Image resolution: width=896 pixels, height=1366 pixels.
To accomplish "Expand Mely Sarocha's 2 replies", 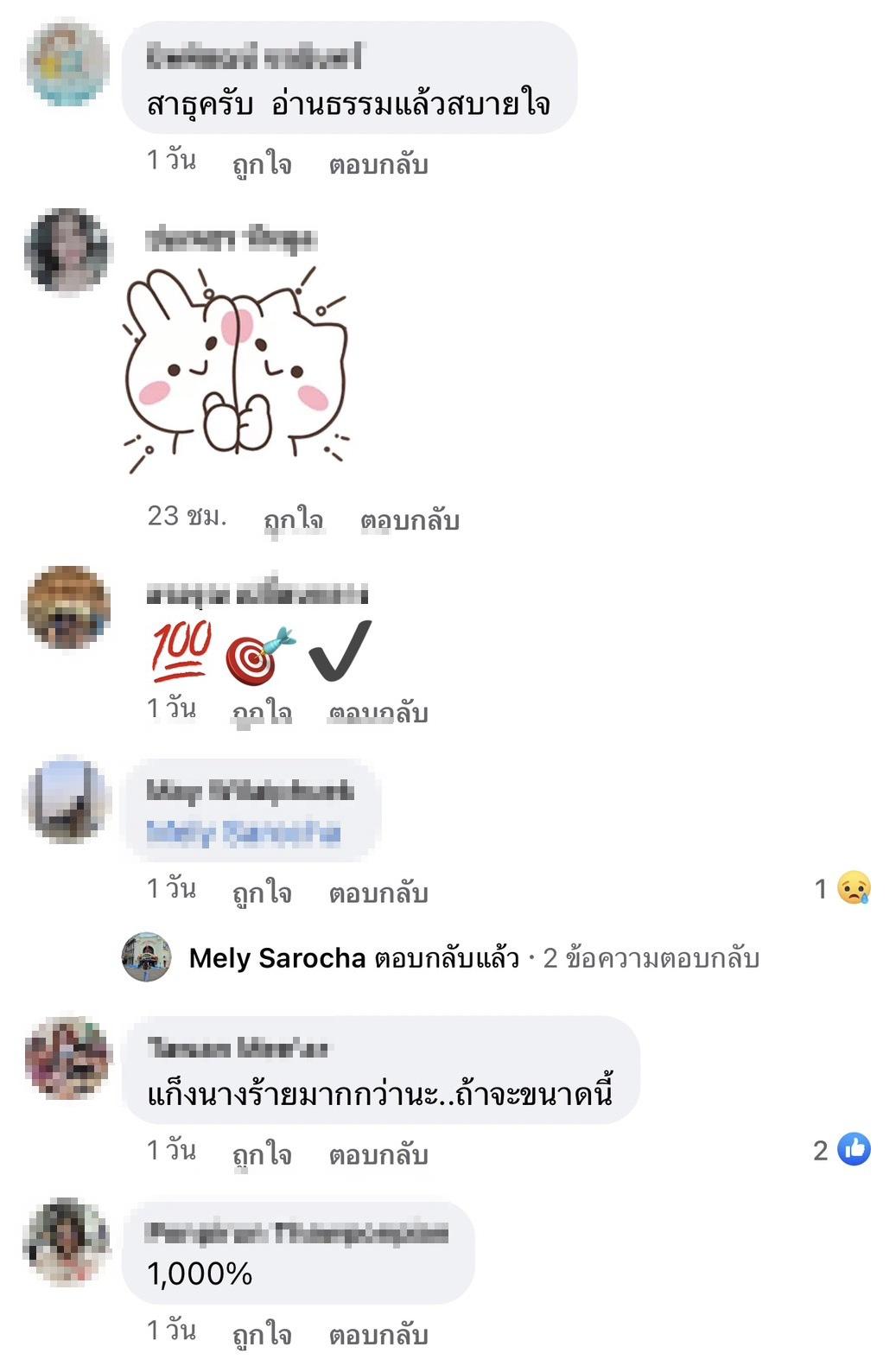I will pos(473,958).
